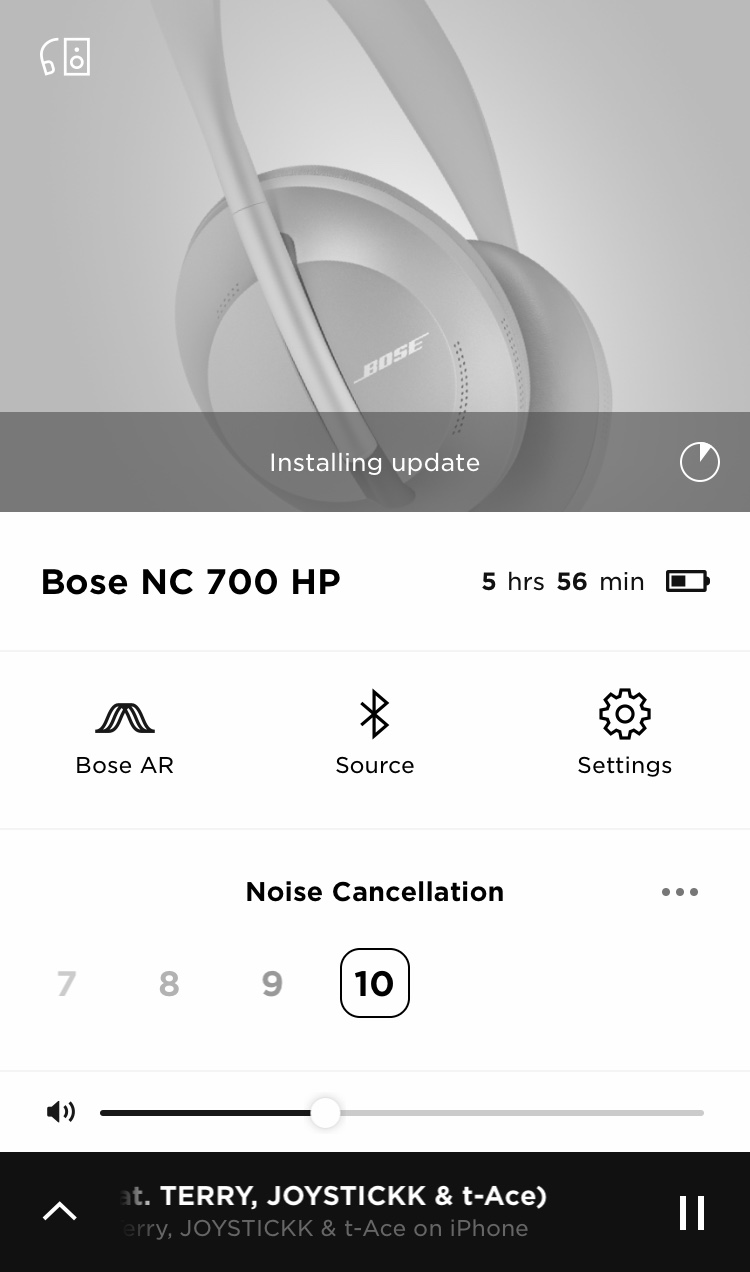Set noise cancellation to level 9
The image size is (750, 1272).
tap(272, 984)
